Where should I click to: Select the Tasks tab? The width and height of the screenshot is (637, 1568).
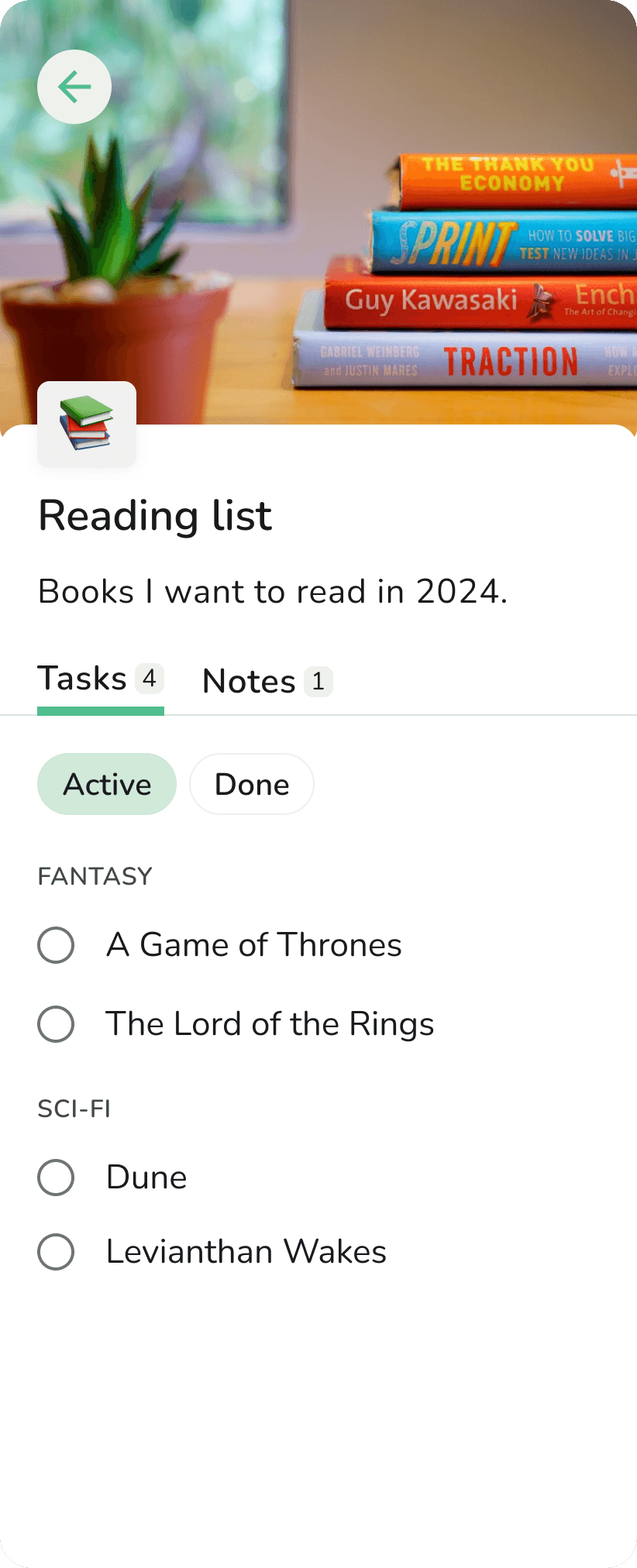81,678
